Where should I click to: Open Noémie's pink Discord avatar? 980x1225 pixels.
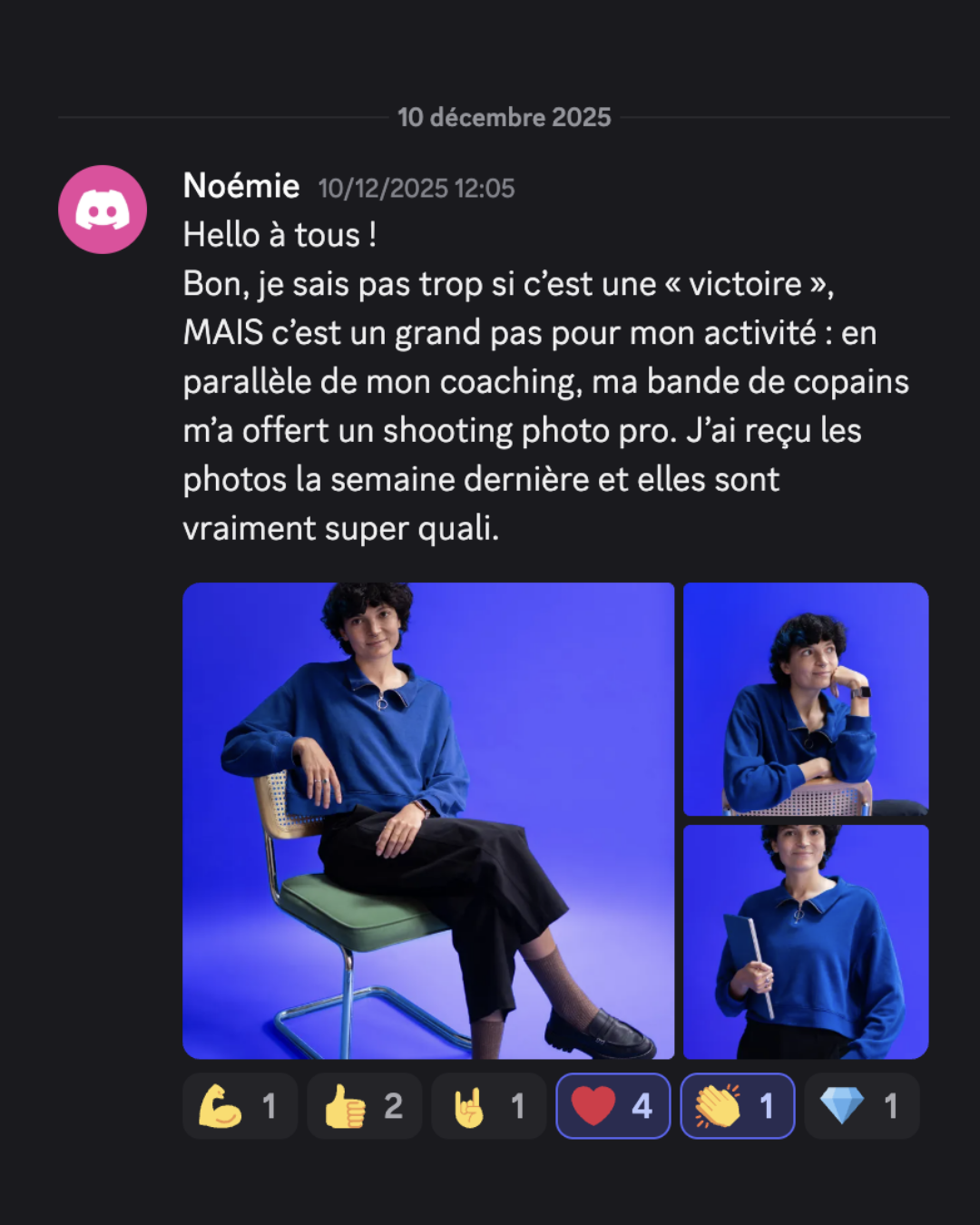click(103, 210)
